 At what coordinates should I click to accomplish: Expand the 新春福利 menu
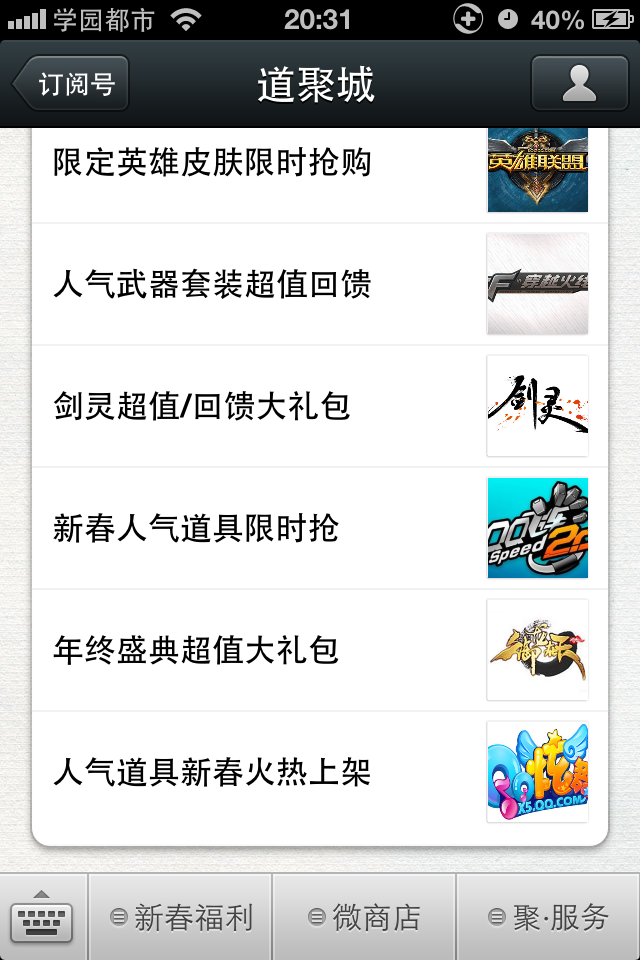(181, 917)
